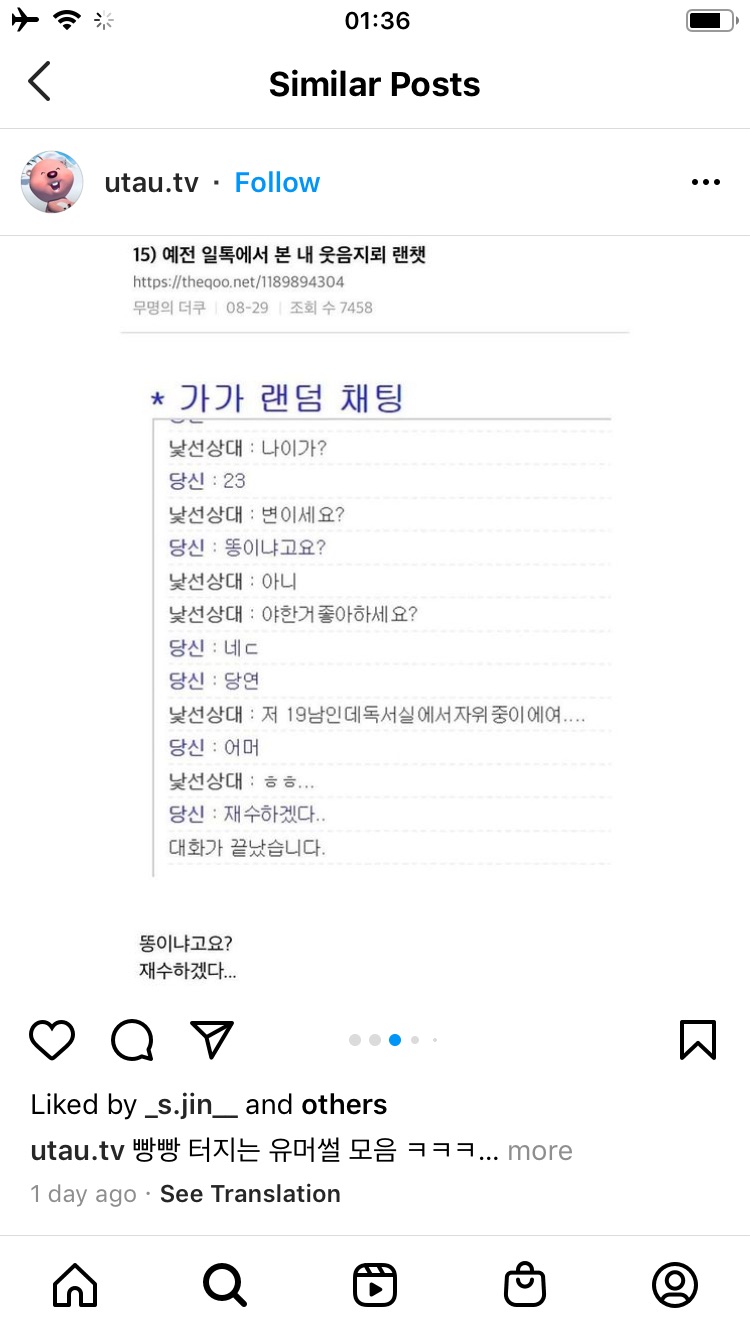The image size is (750, 1334).
Task: Go back from Similar Posts
Action: click(40, 83)
